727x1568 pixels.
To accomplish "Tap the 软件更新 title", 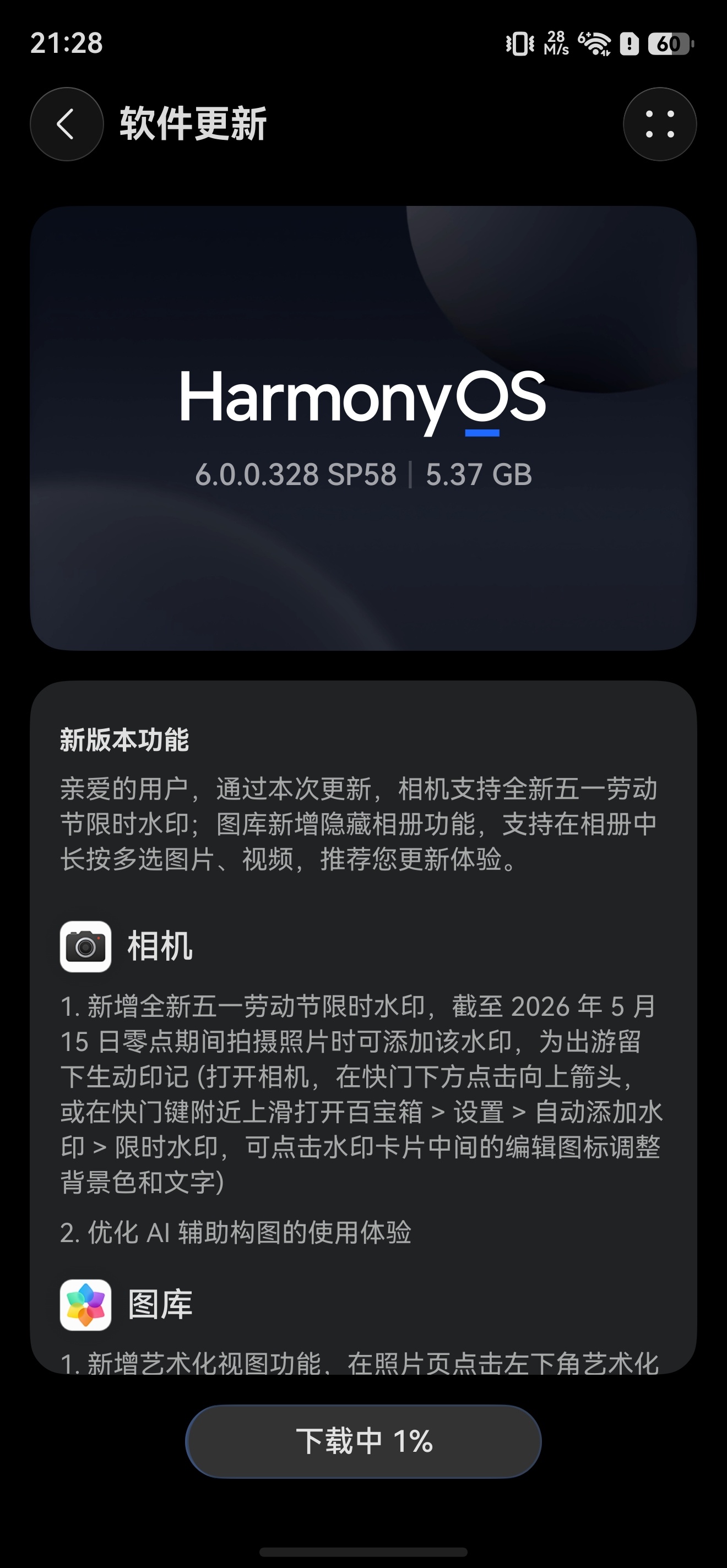I will point(194,123).
